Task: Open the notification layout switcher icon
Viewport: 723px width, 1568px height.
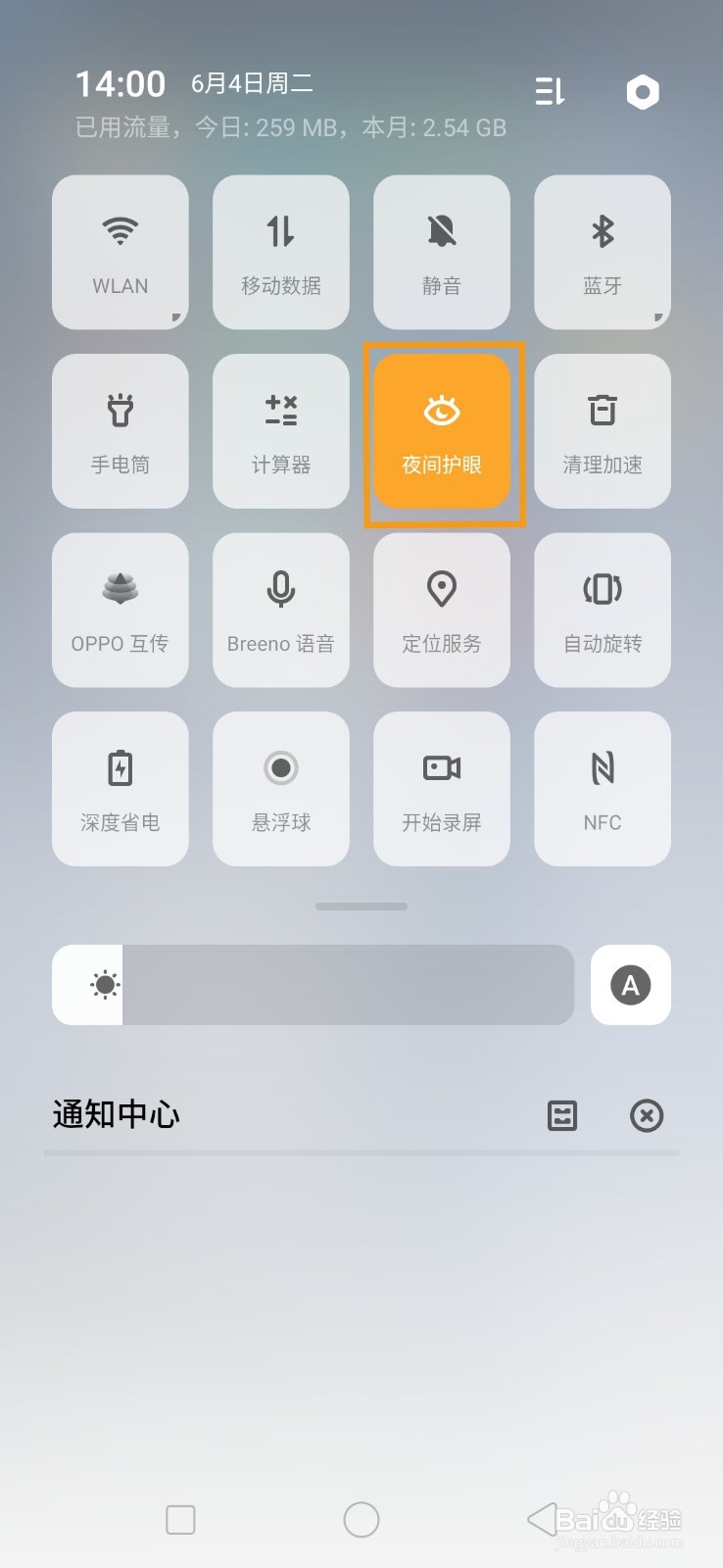Action: pyautogui.click(x=561, y=1115)
